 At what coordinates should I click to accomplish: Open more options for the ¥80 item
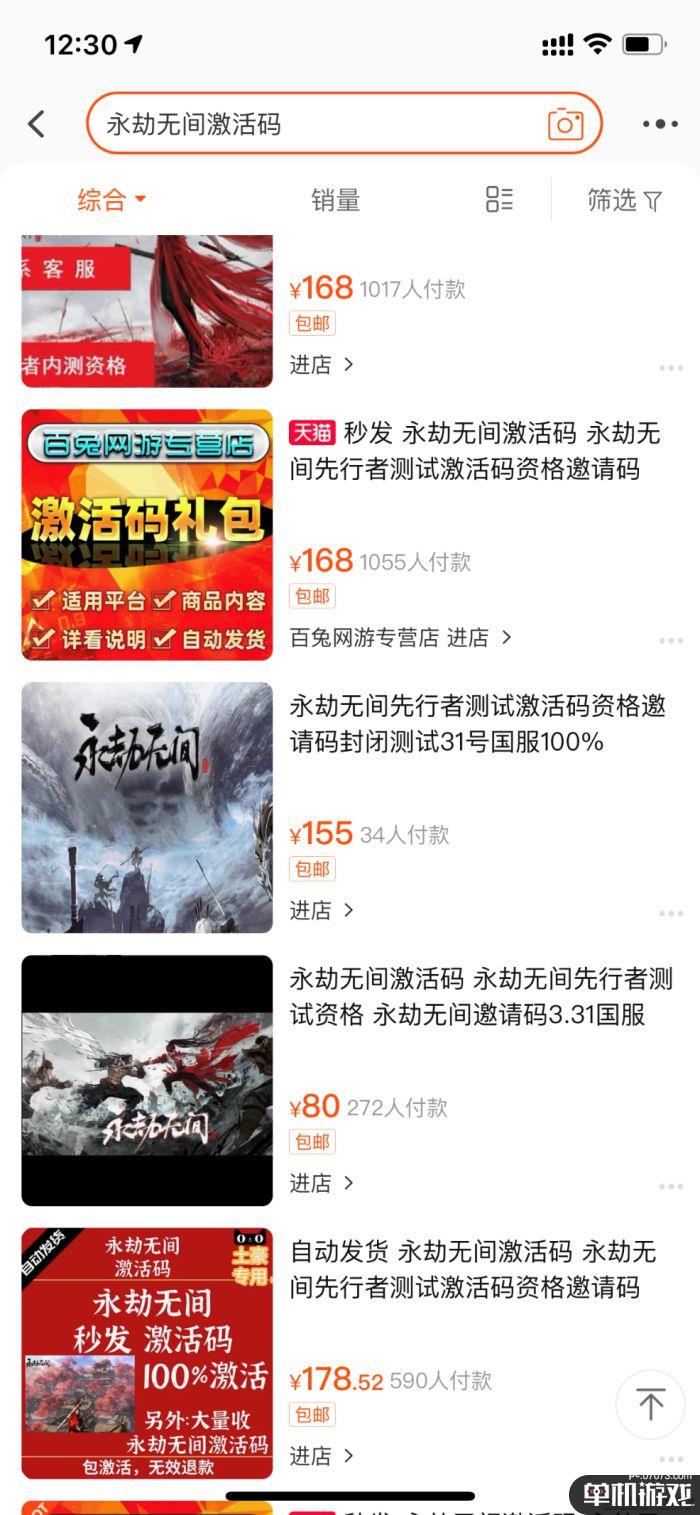click(670, 1186)
